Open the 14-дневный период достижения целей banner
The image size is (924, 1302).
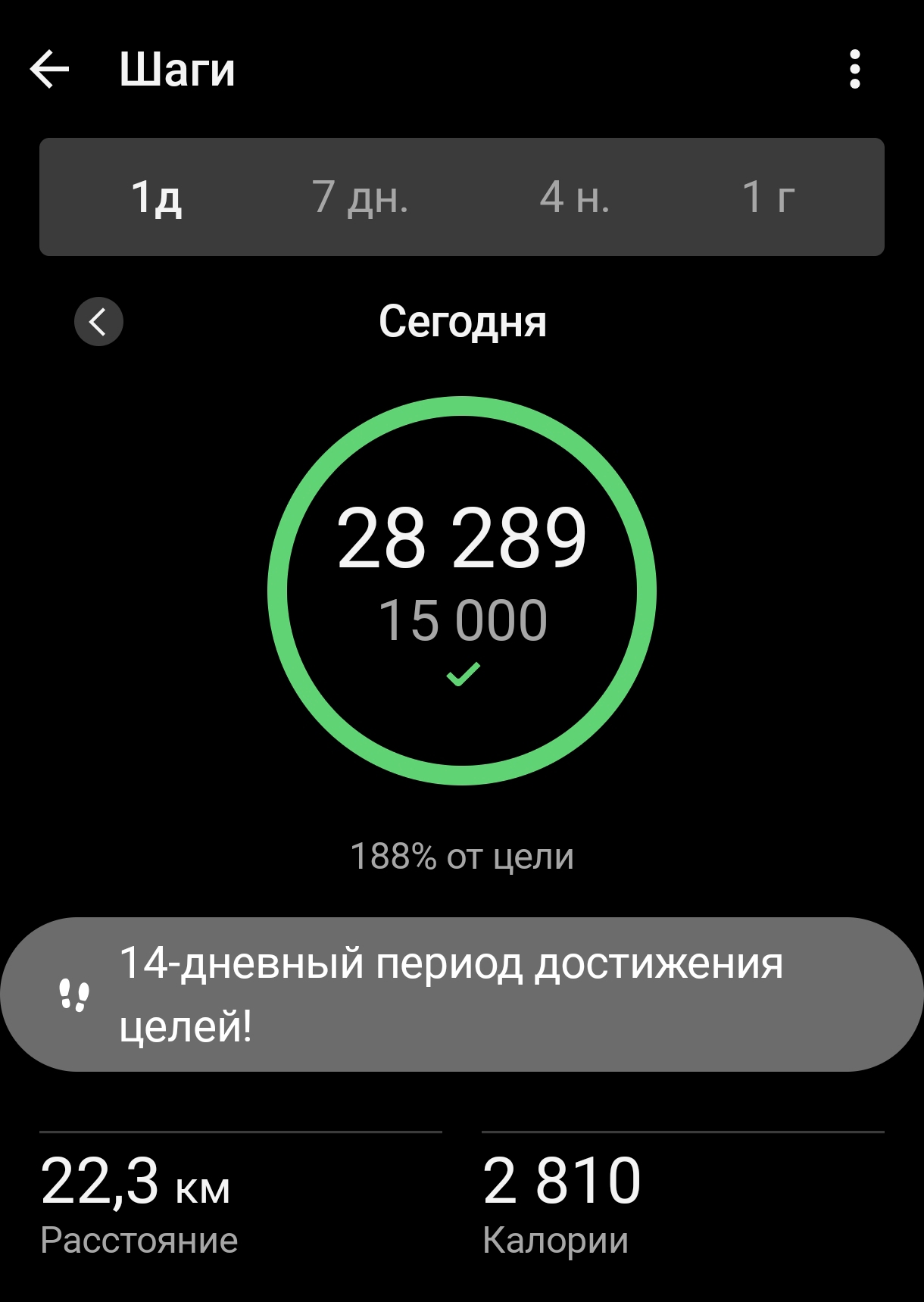[460, 994]
